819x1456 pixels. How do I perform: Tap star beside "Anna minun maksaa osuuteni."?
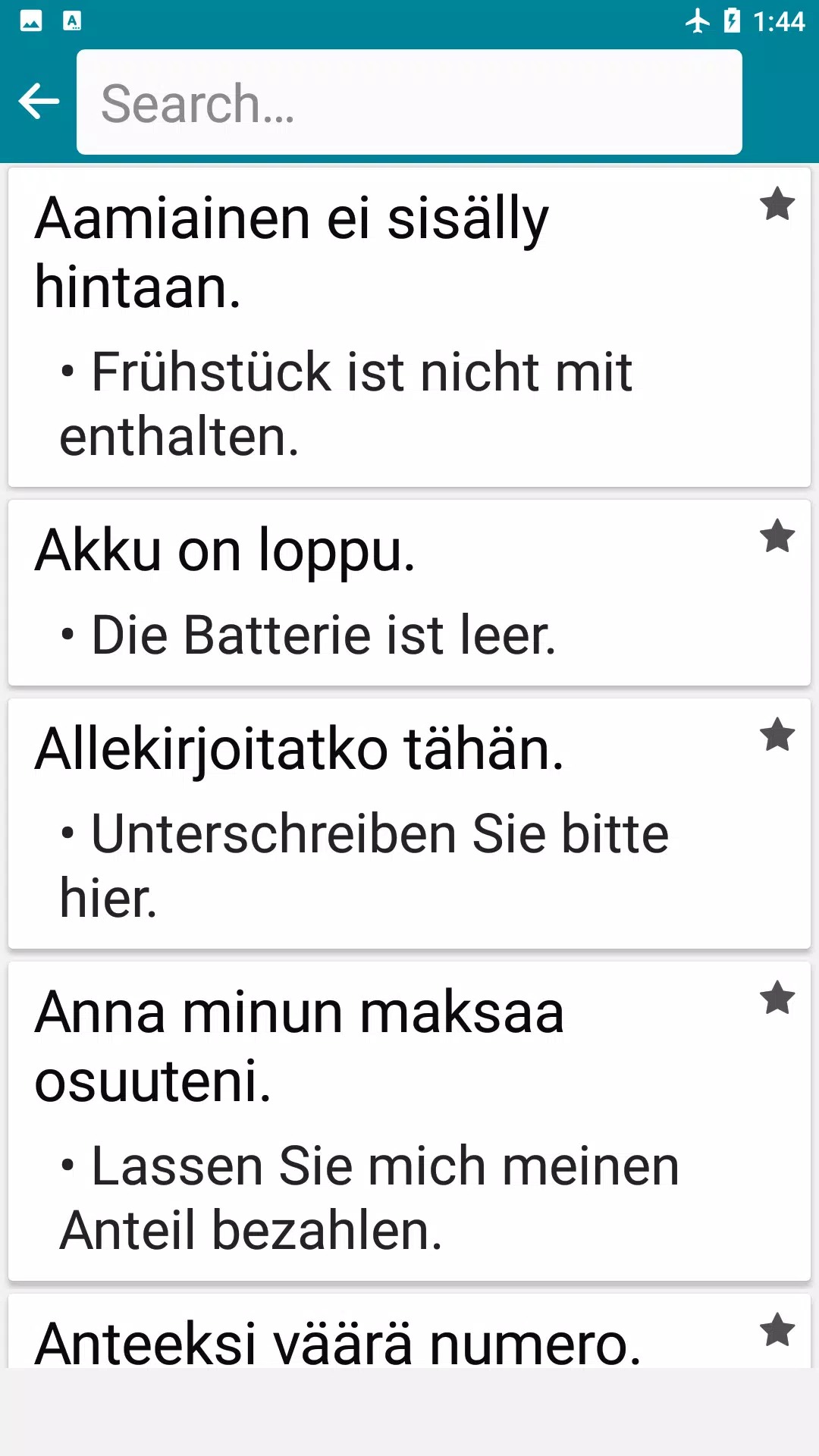(777, 999)
